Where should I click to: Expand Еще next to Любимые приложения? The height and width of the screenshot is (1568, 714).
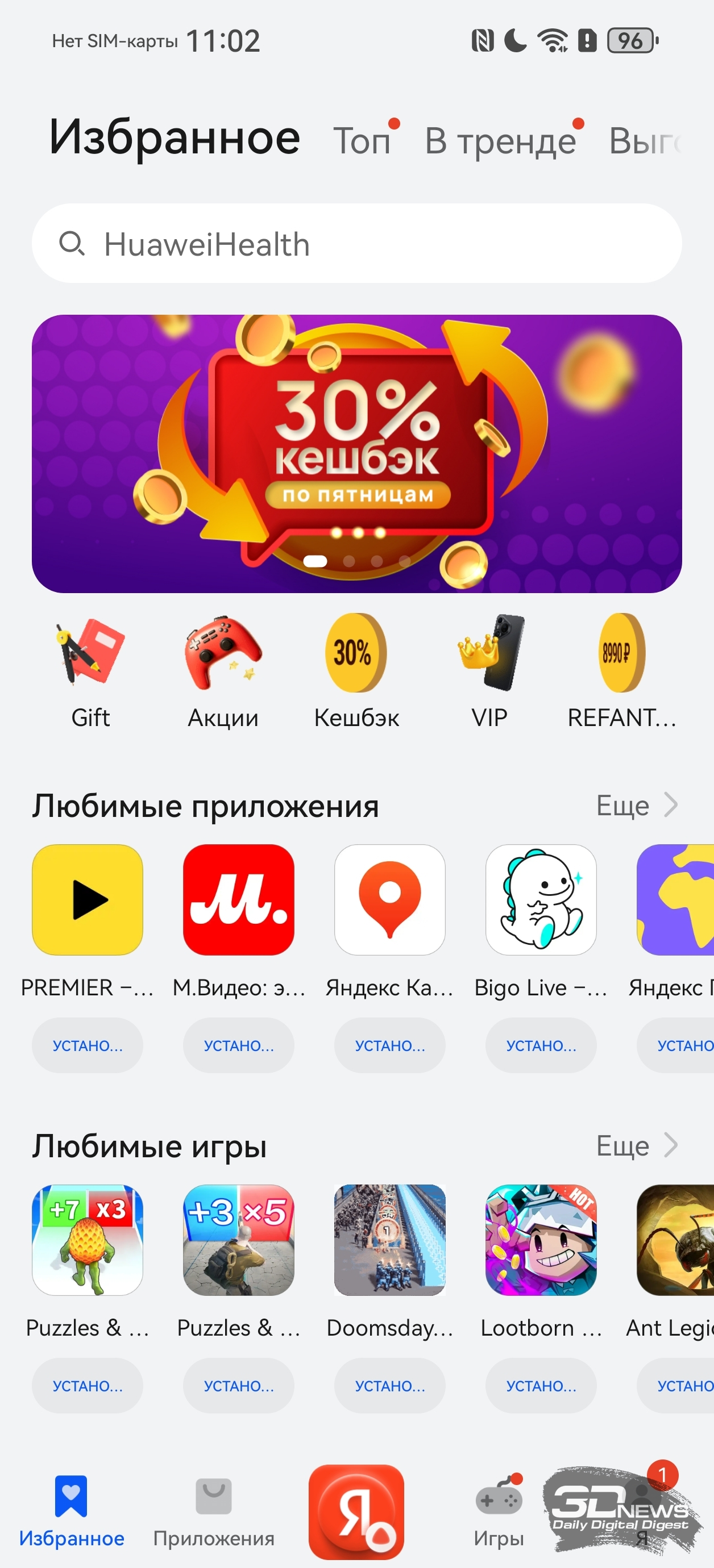pyautogui.click(x=637, y=806)
